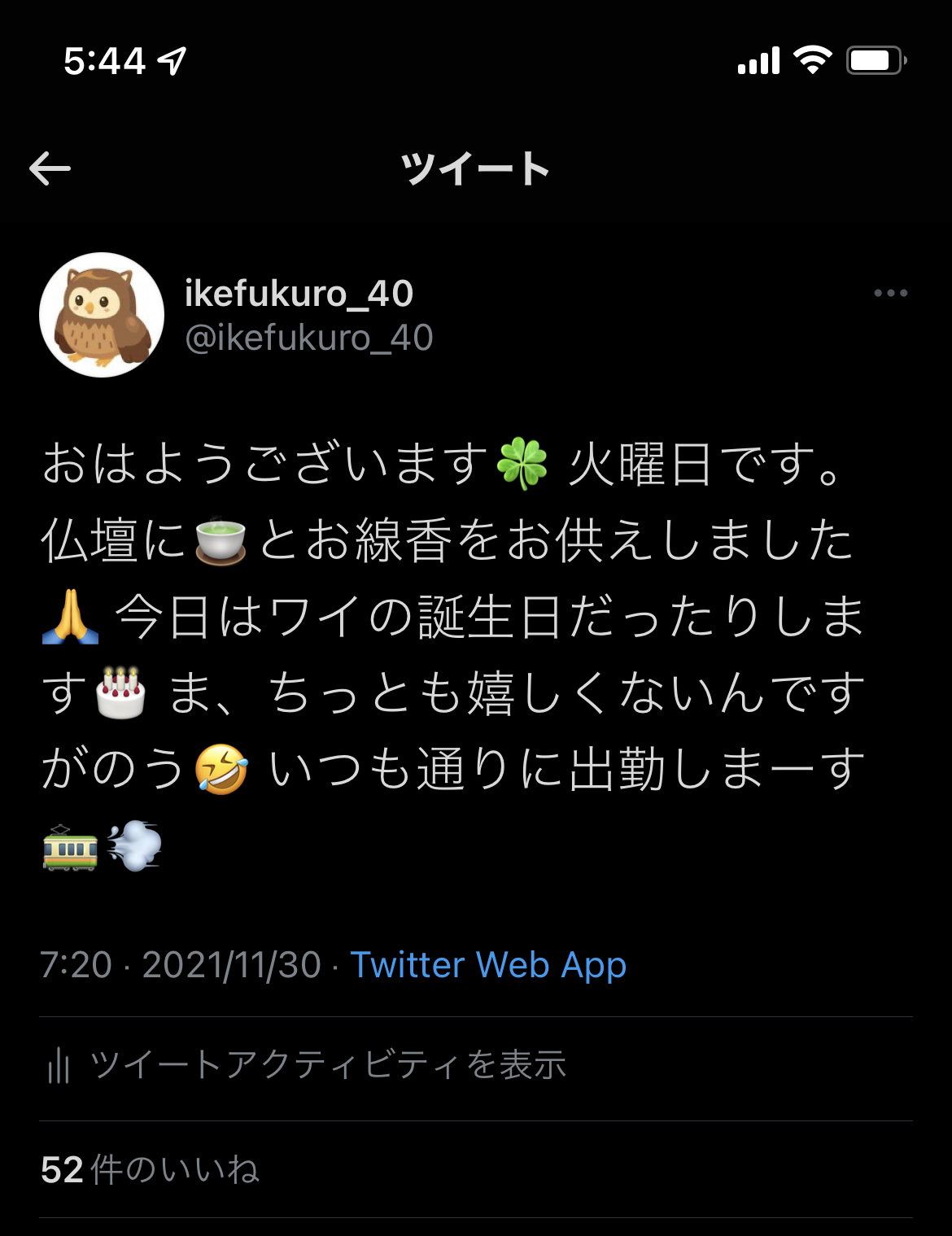Viewport: 952px width, 1236px height.
Task: Open the tweet's three-dot overflow menu
Action: 890,293
